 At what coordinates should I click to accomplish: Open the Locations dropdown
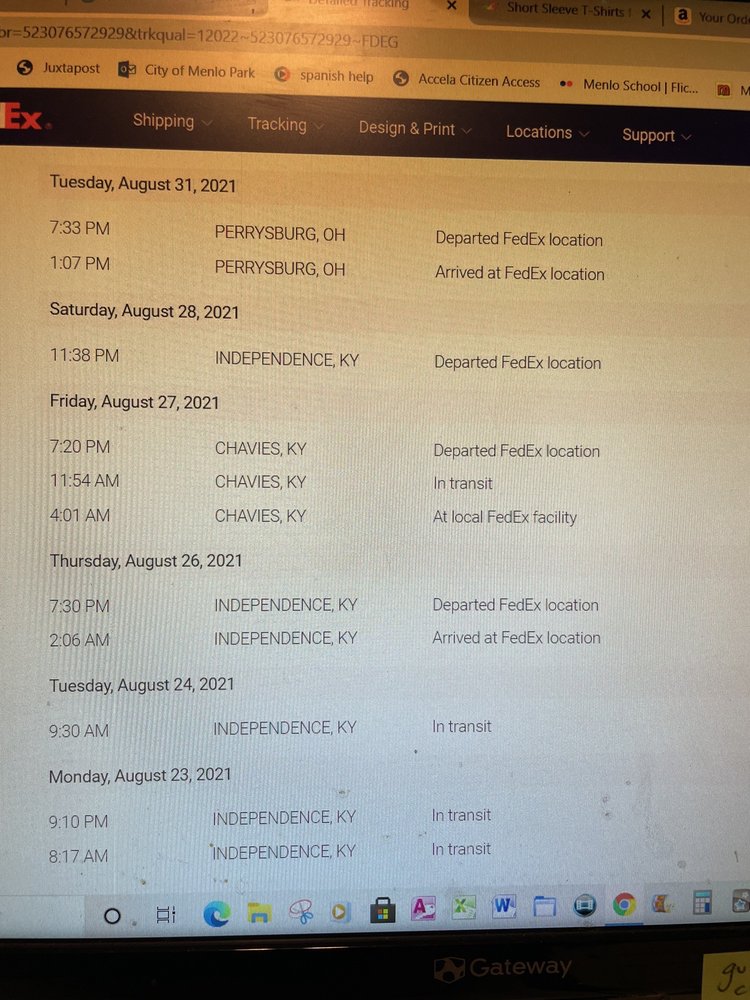tap(539, 132)
